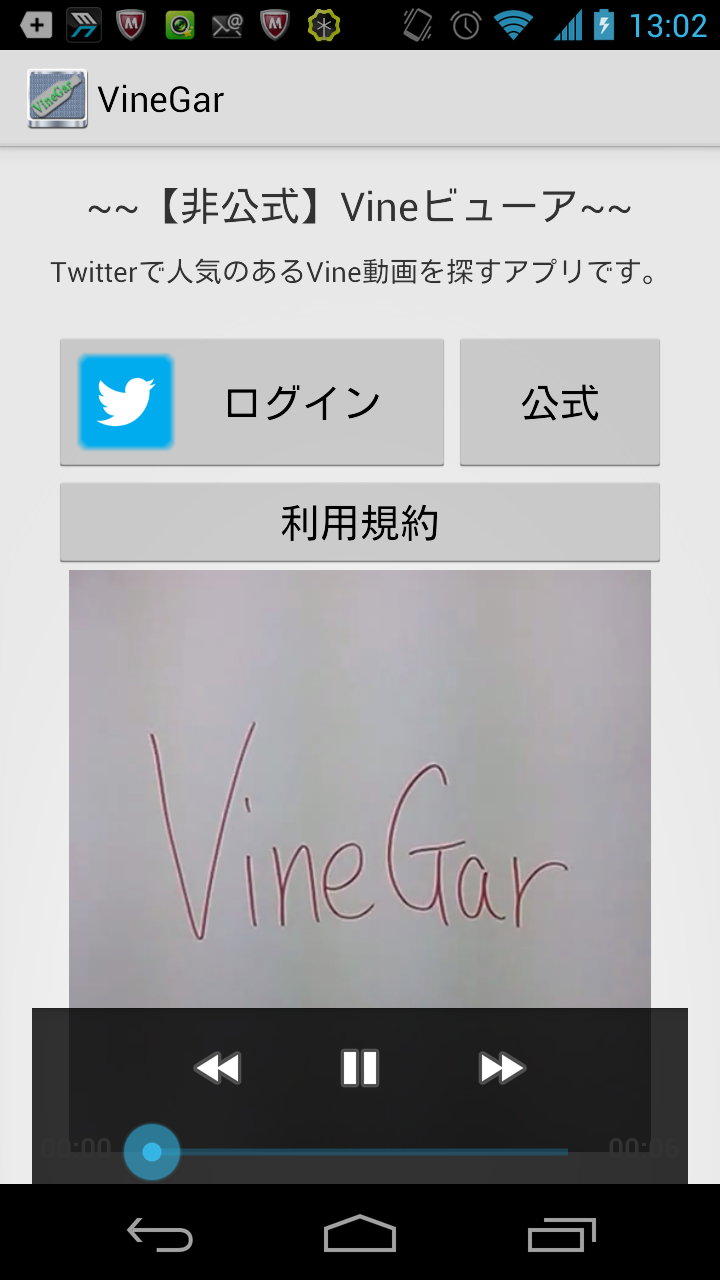Log in with the Twitter ログイン button

pos(252,402)
